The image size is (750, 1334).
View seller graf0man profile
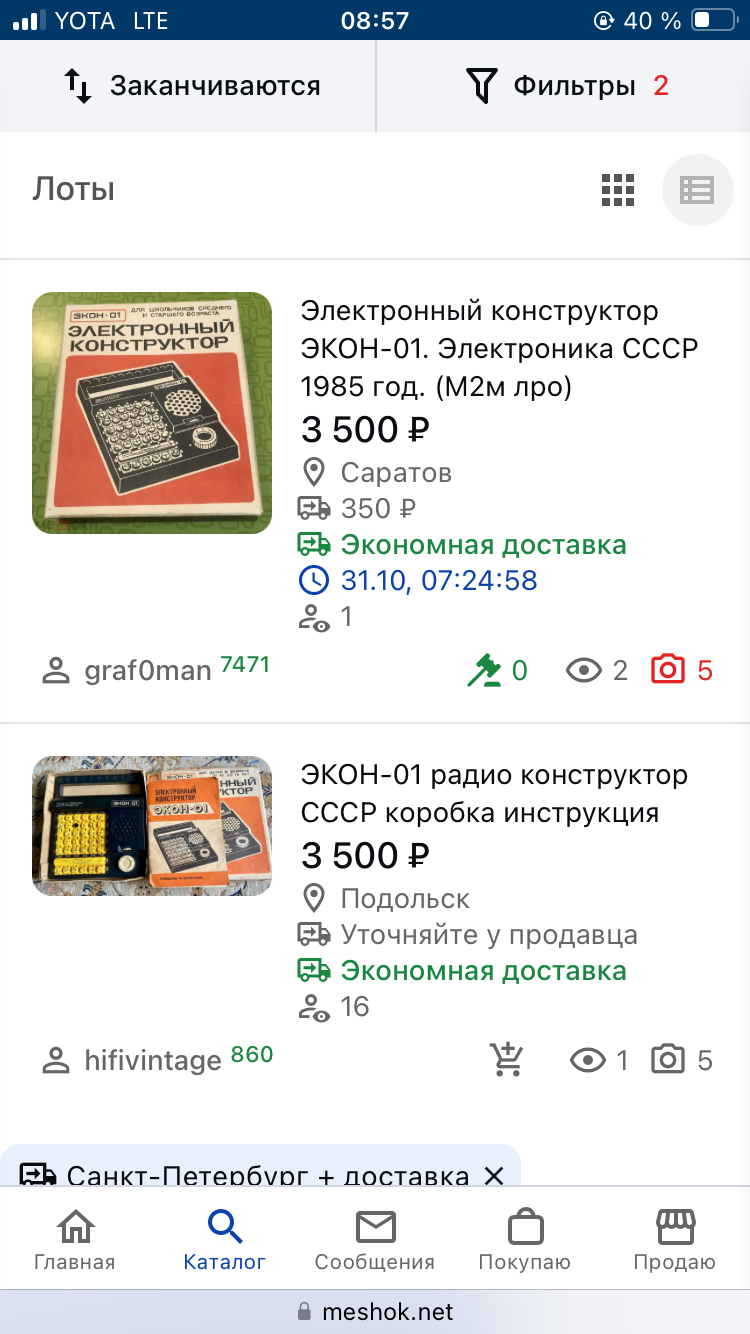(155, 669)
